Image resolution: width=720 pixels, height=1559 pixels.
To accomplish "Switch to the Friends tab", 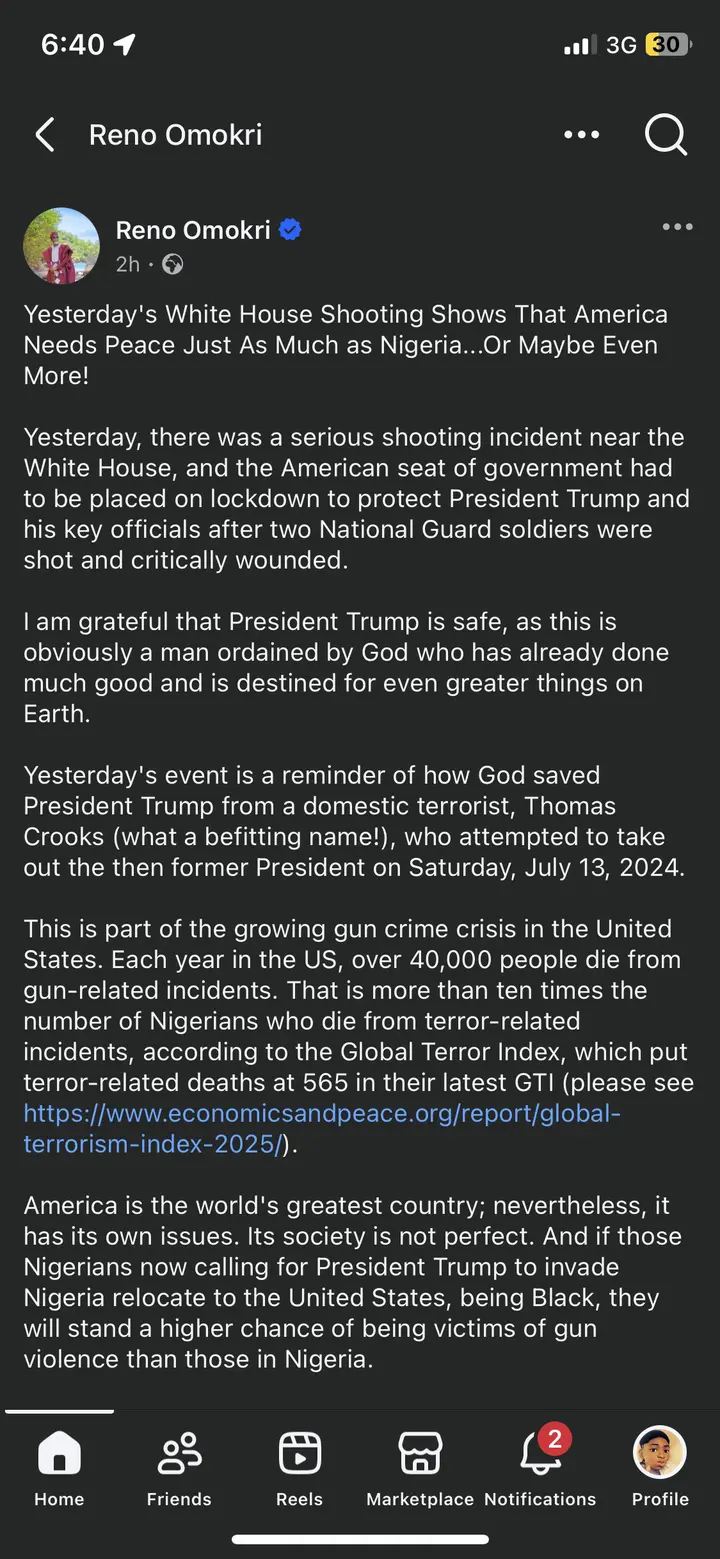I will [179, 1467].
